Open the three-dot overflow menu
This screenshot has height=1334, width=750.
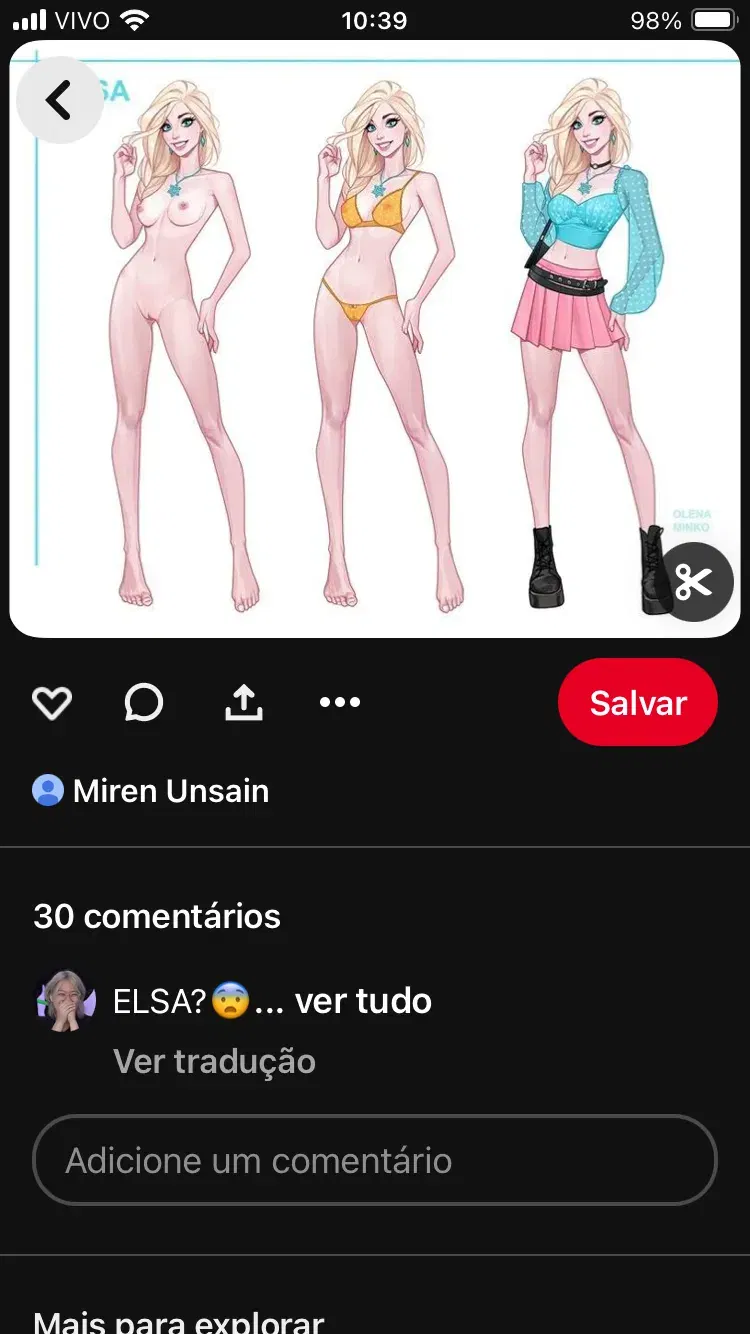340,702
